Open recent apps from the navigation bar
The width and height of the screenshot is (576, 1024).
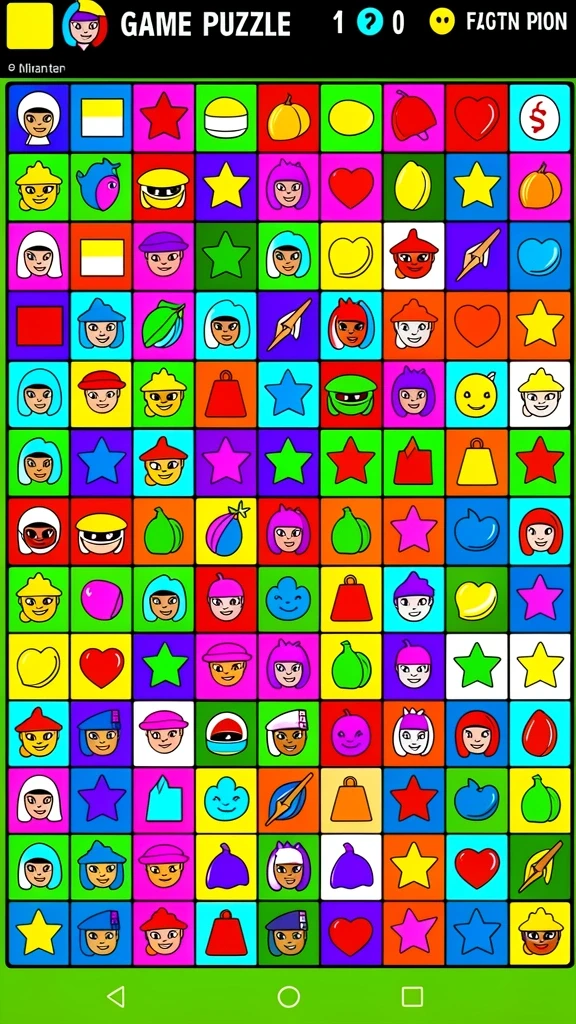tap(412, 997)
